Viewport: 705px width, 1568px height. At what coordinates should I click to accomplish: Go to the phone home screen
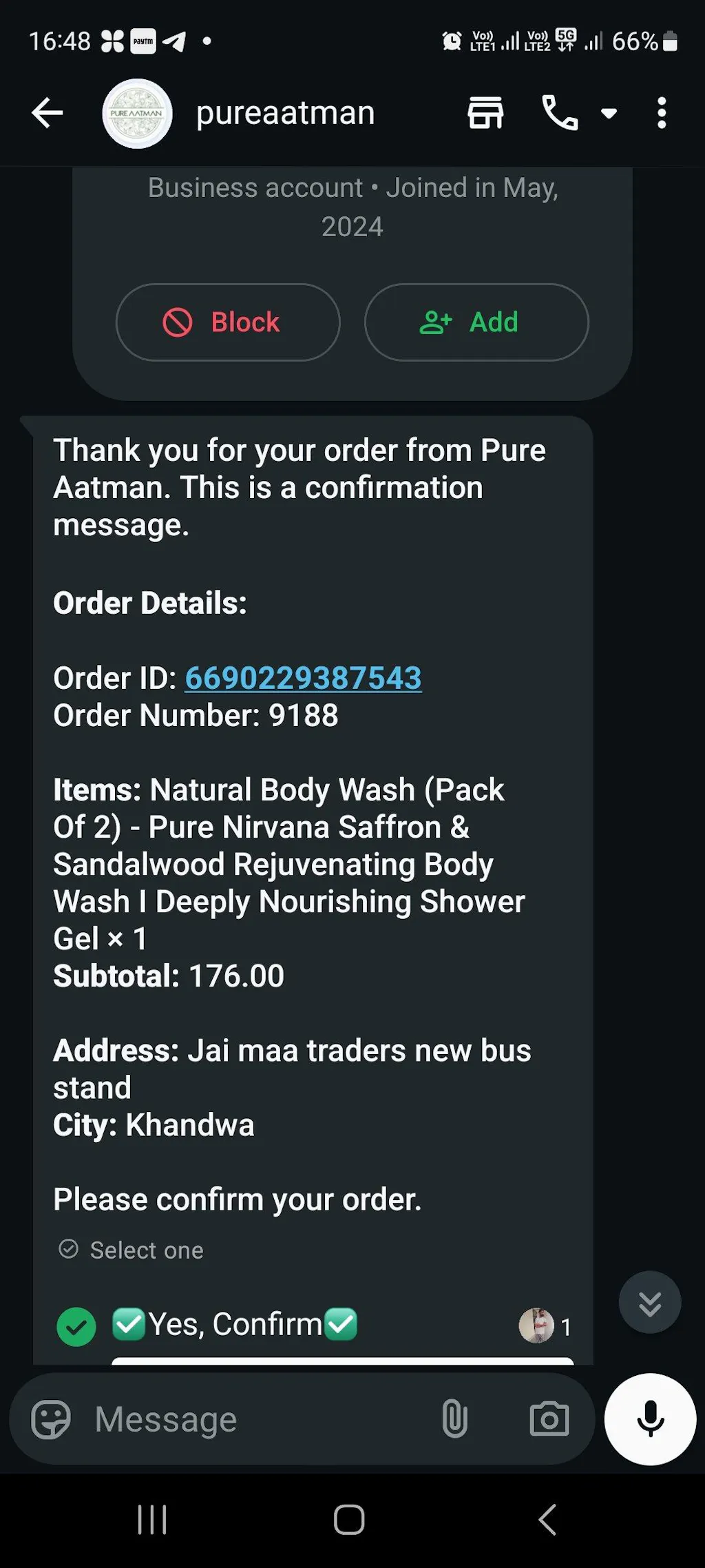coord(349,1520)
